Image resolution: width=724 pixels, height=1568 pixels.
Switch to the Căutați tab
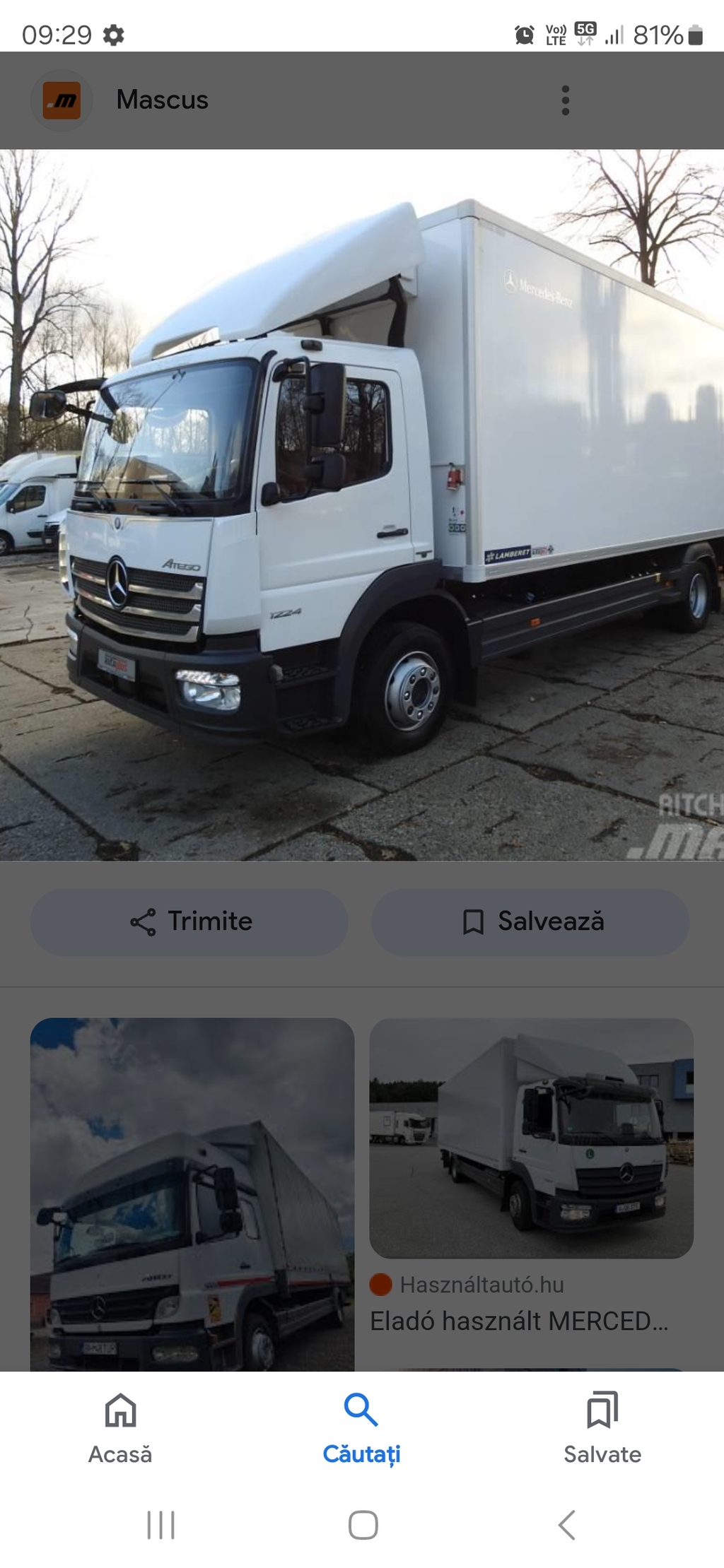[361, 1427]
